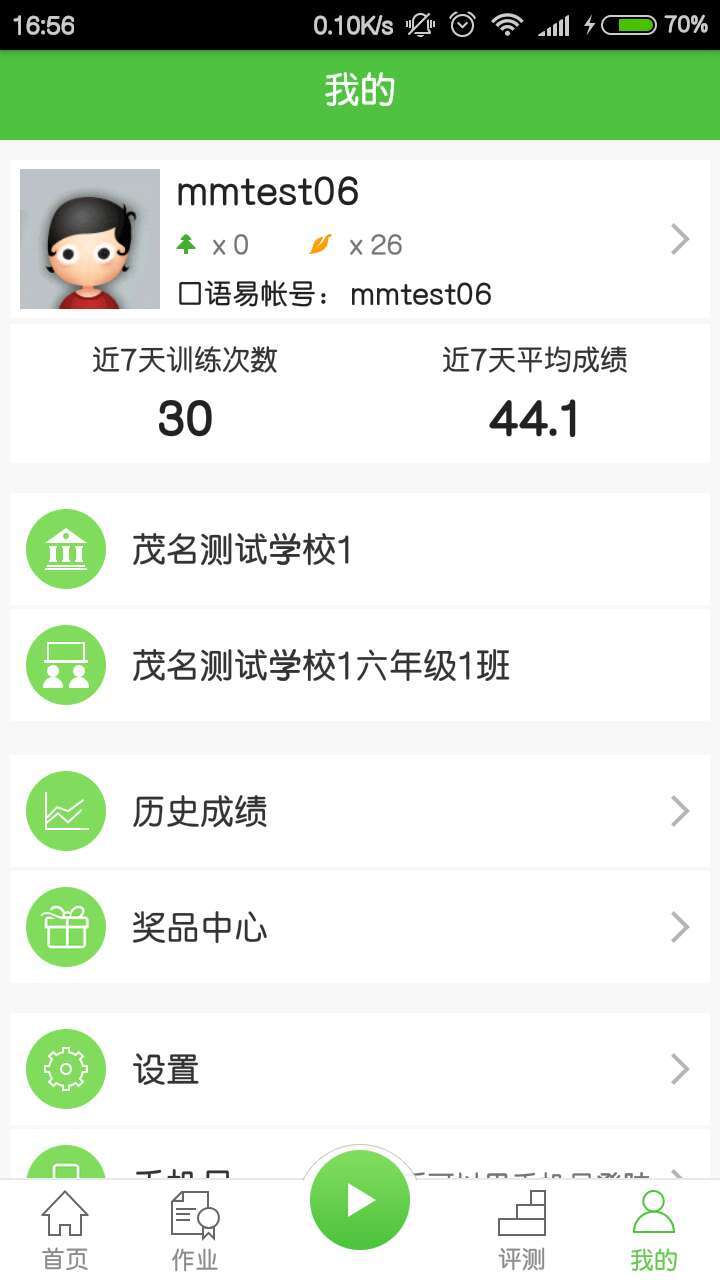Expand the profile row chevron for mmtest06
The image size is (720, 1280).
click(681, 238)
